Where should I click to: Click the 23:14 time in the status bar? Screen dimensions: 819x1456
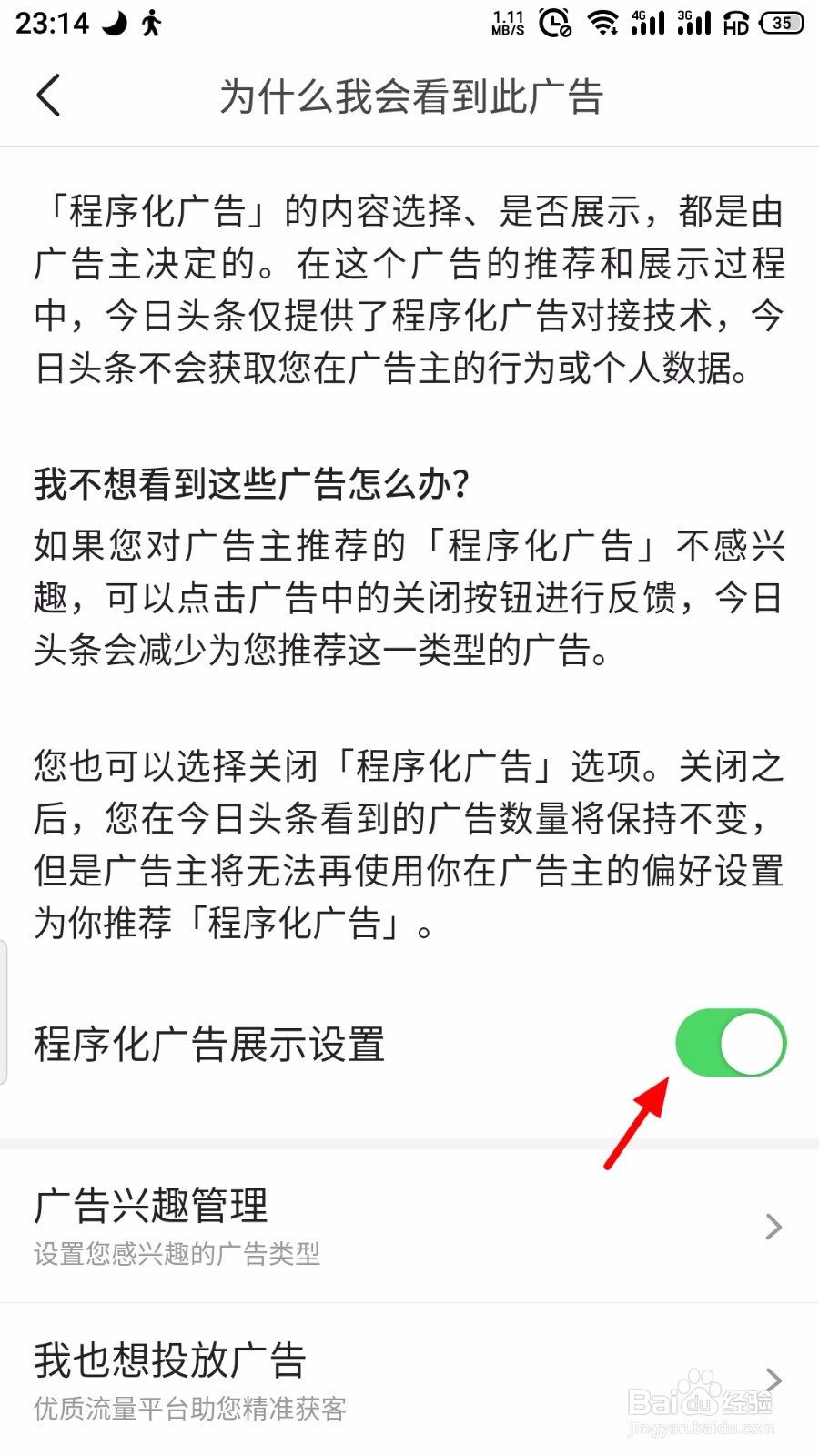[55, 24]
